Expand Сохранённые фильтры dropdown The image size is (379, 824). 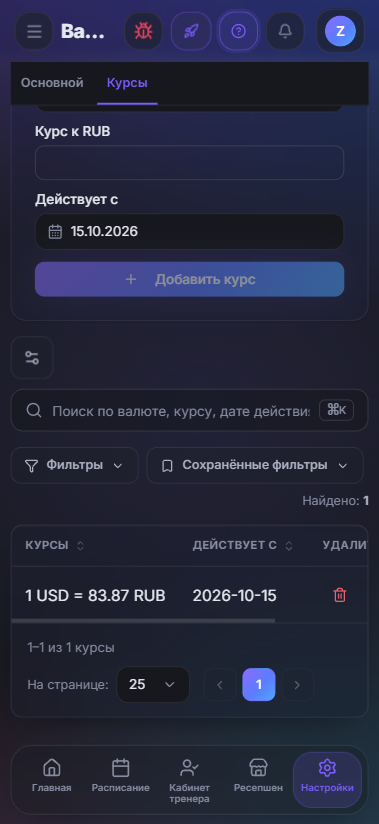coord(255,466)
